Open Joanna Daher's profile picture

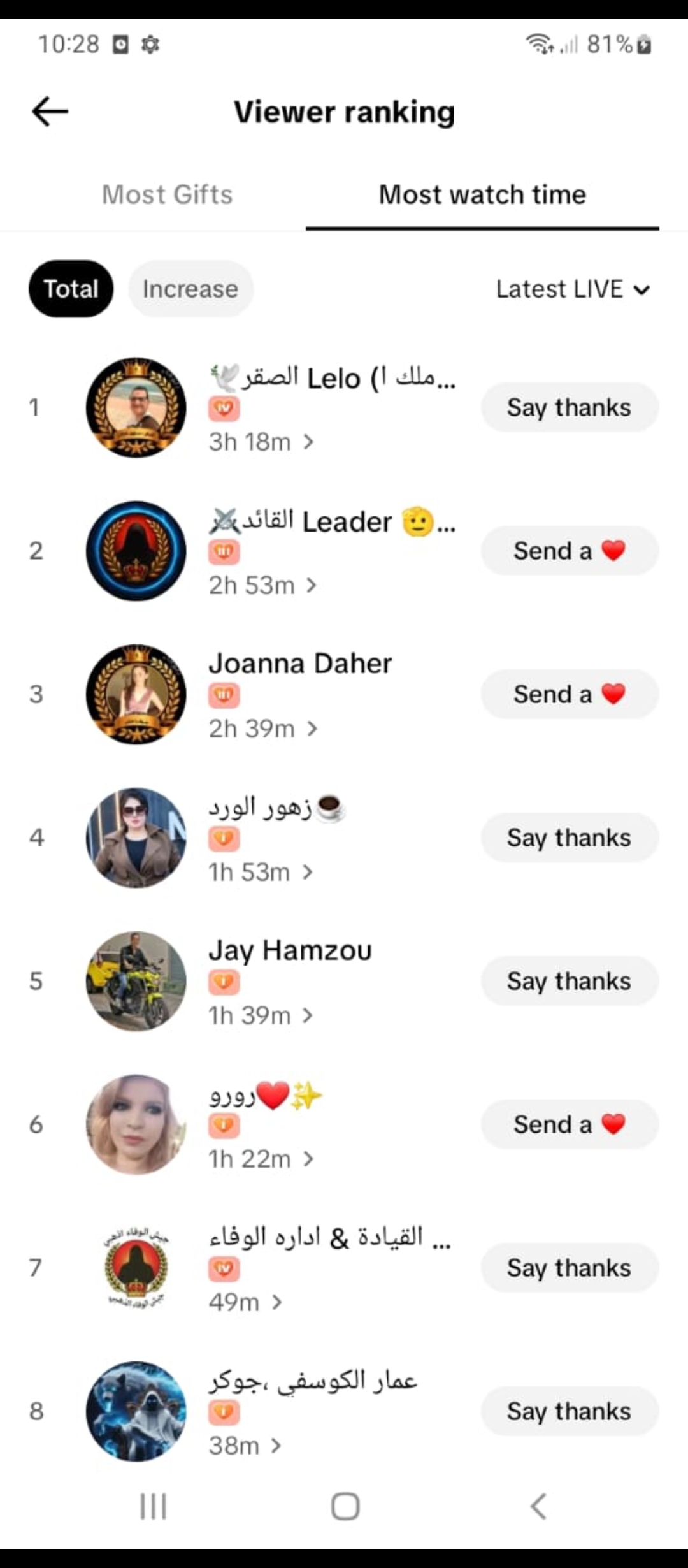coord(136,694)
